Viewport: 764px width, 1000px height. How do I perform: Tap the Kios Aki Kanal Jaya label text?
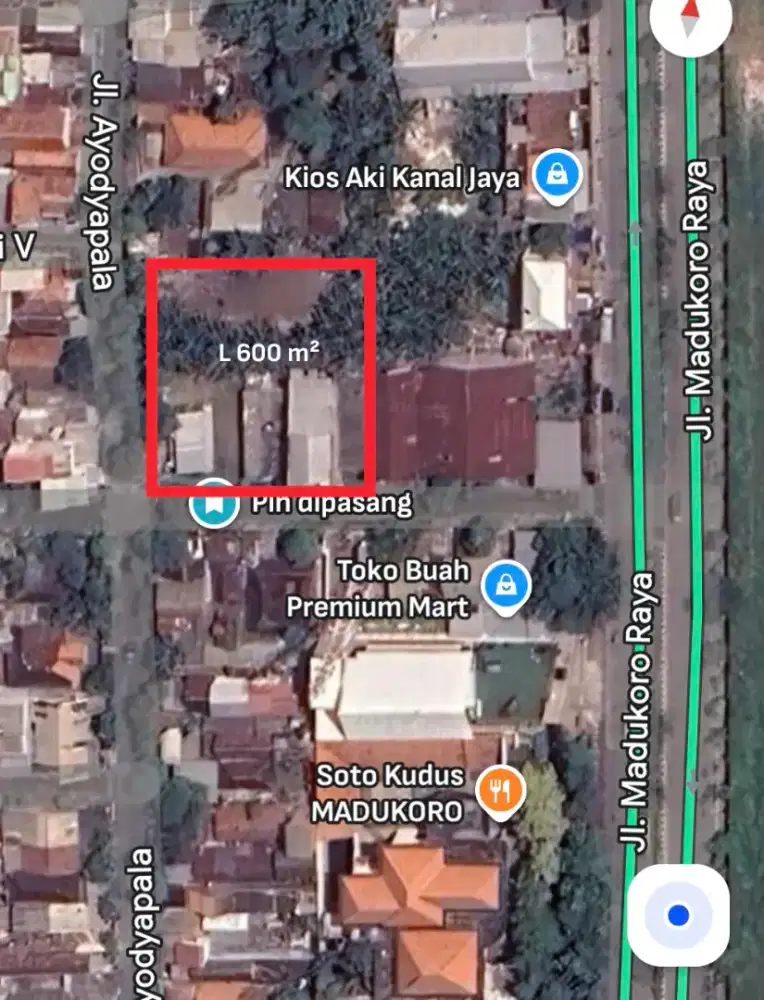pos(400,179)
